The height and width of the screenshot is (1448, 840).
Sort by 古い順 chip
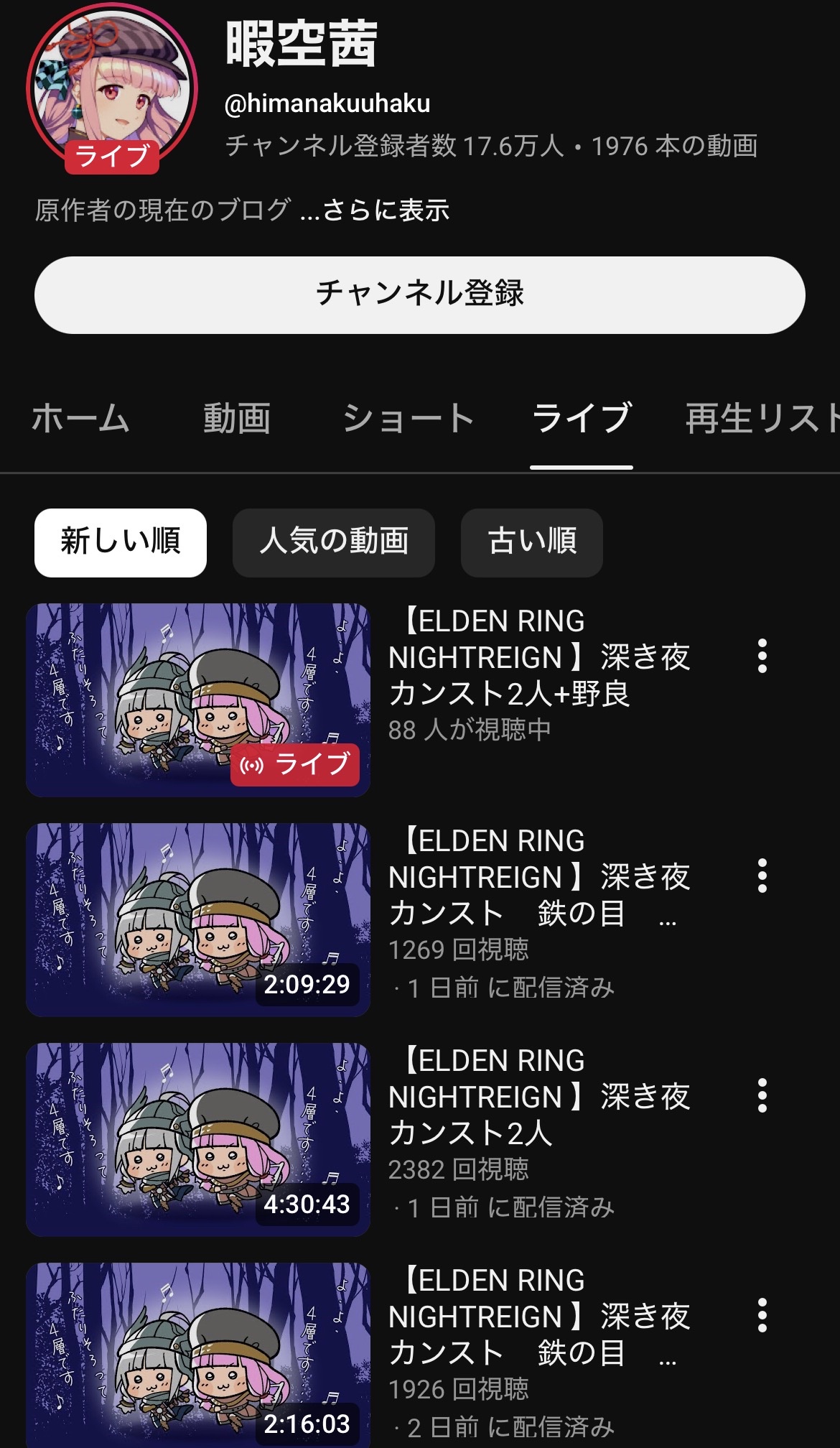coord(532,542)
